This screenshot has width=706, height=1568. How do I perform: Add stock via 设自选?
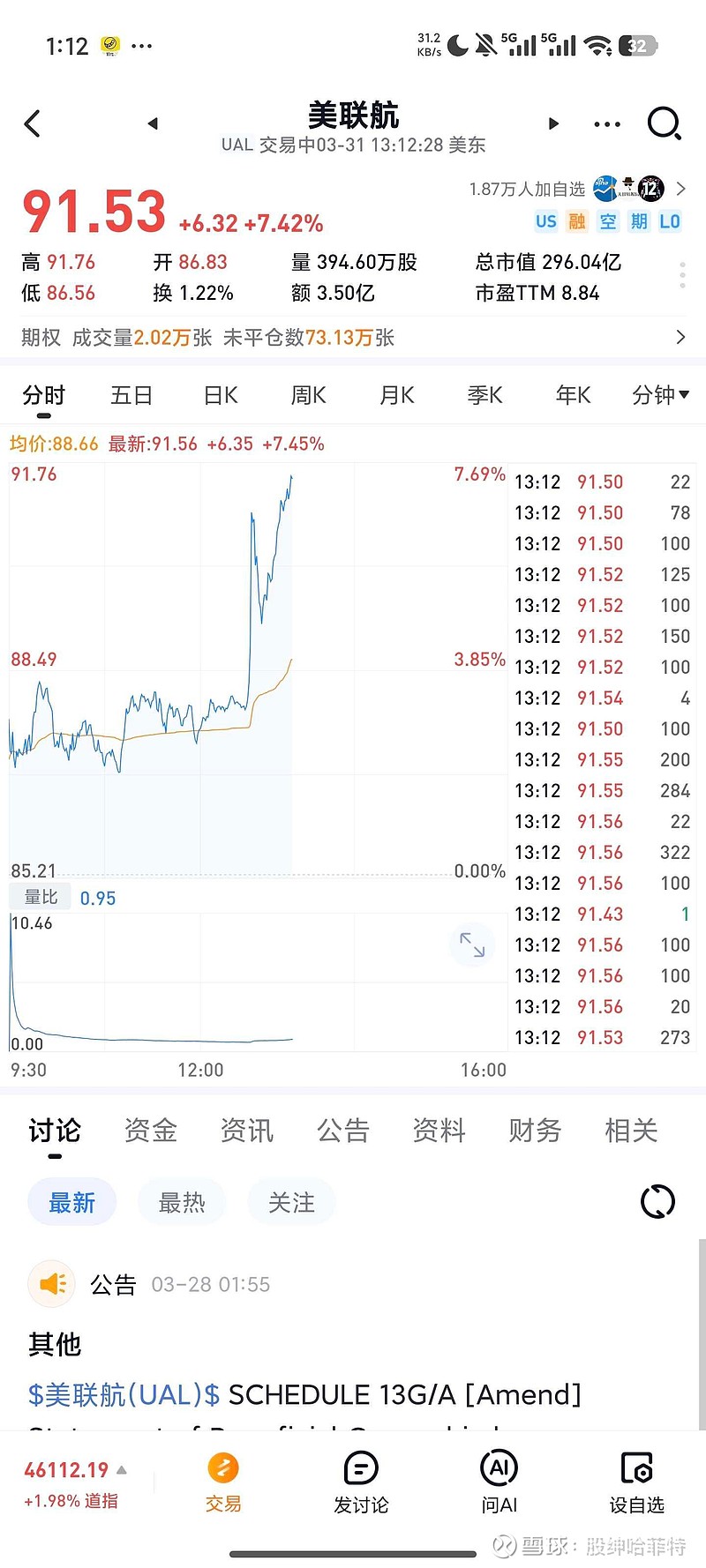pos(636,1483)
